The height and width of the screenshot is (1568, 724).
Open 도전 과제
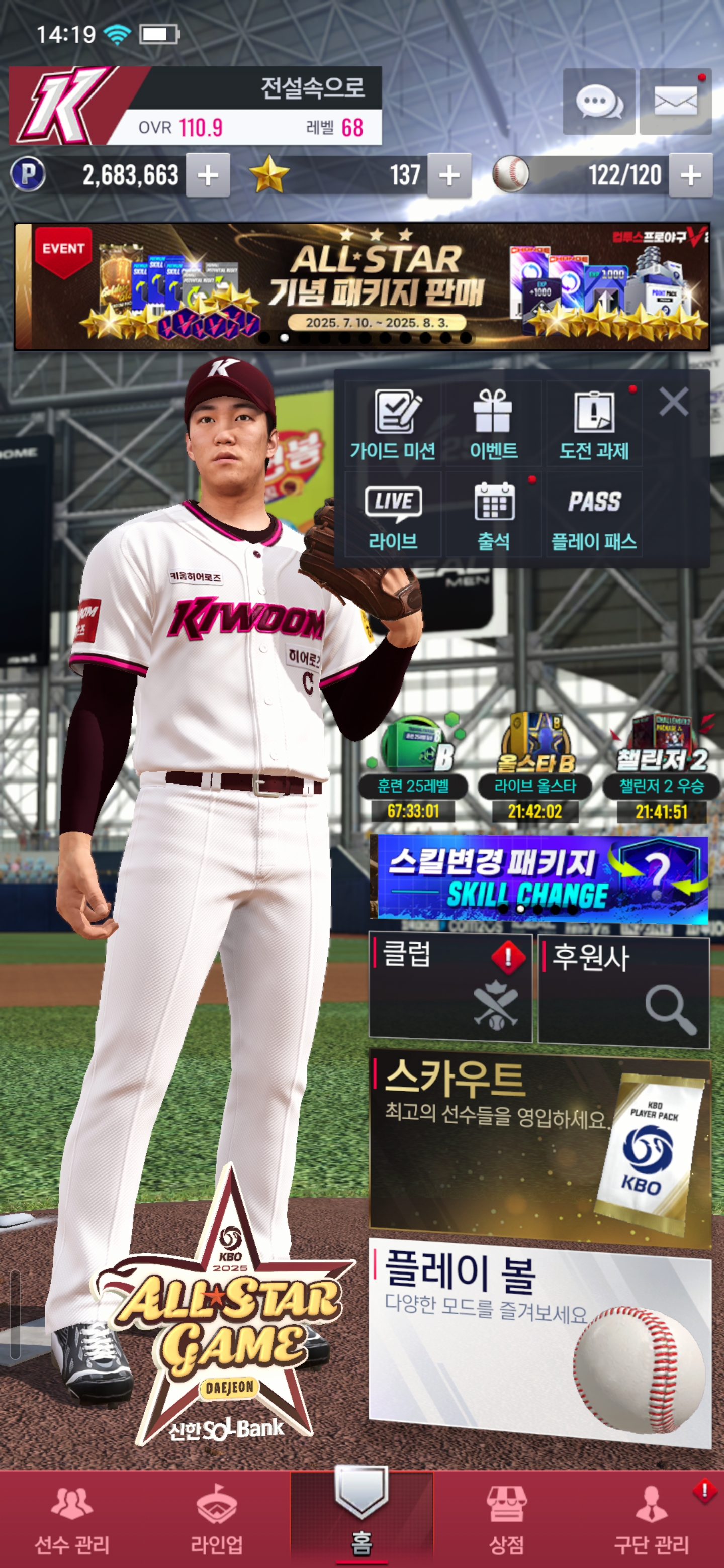tap(594, 424)
